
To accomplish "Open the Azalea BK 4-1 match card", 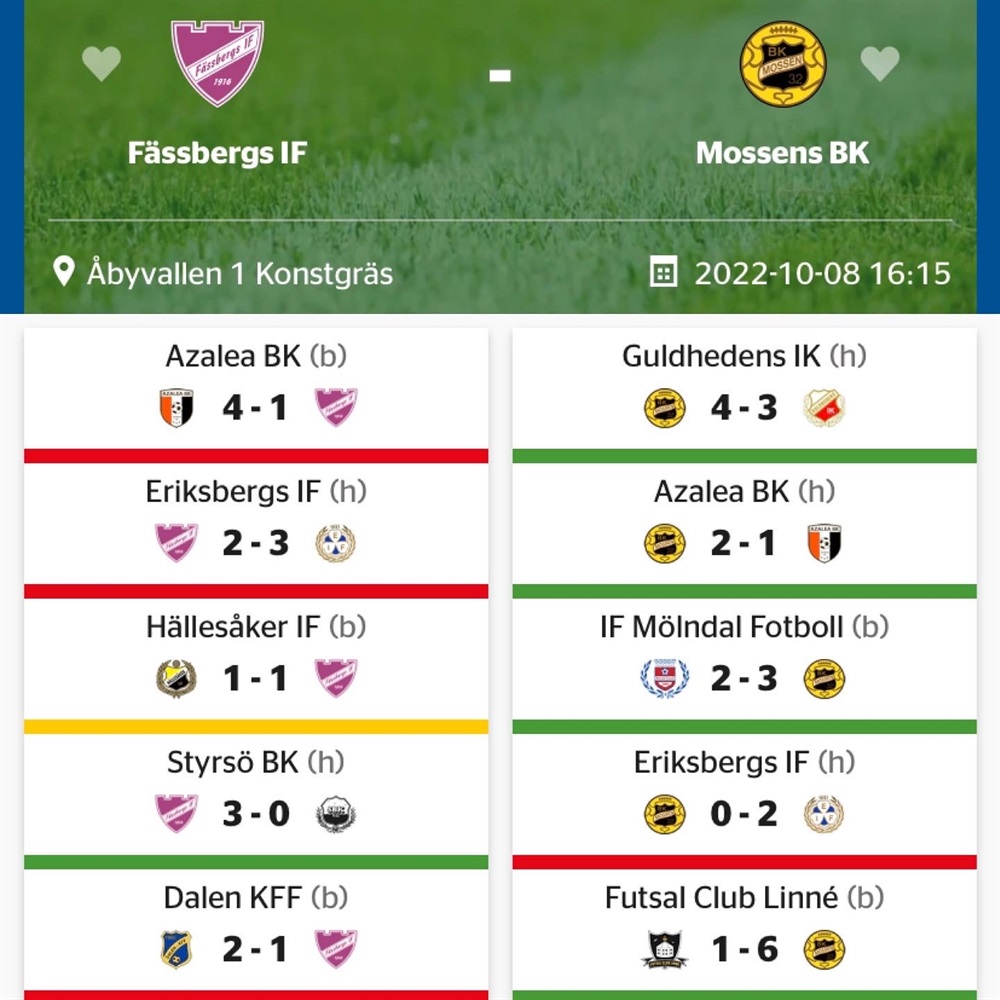I will [x=256, y=390].
